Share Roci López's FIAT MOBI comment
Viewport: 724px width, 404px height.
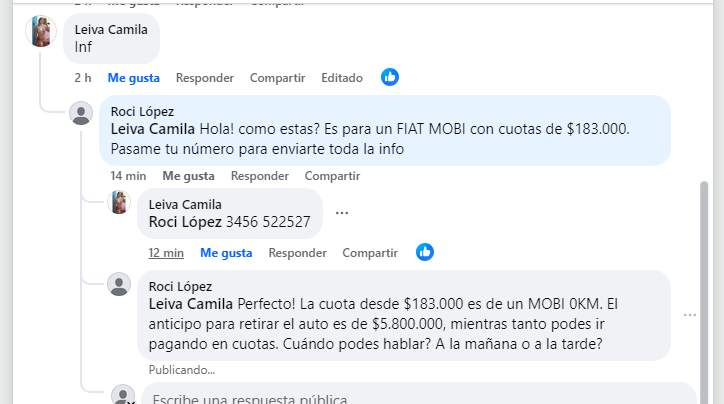click(332, 175)
